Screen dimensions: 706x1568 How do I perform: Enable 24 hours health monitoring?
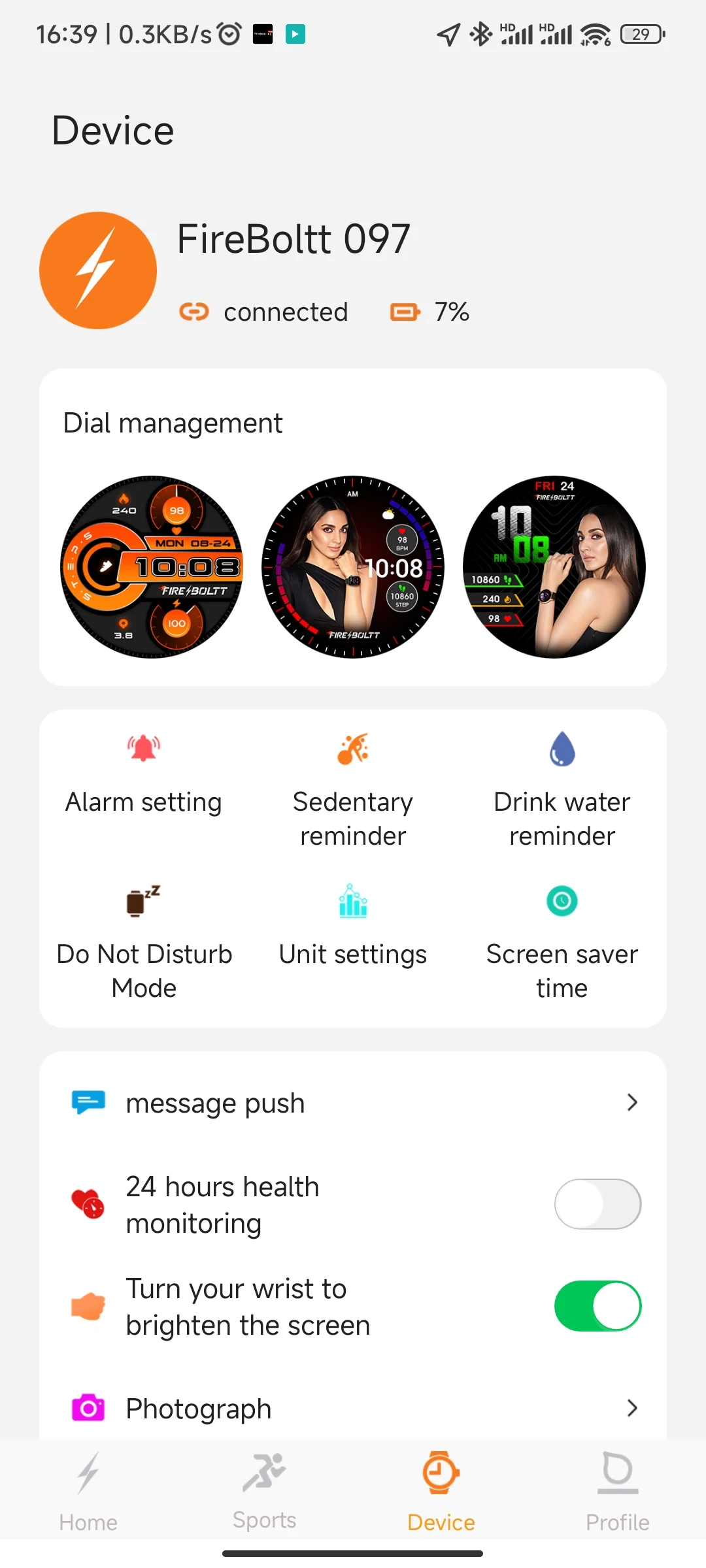pos(597,1204)
